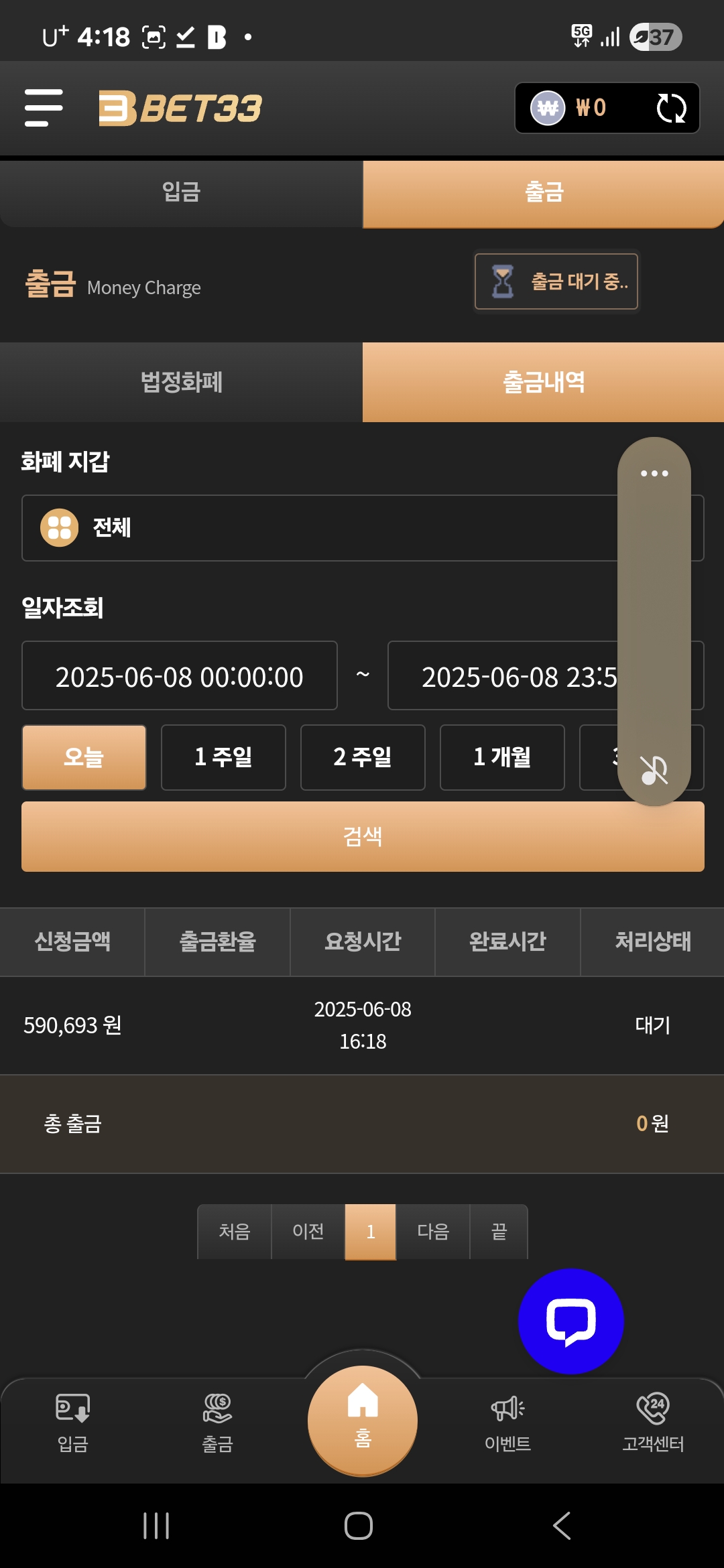Go to 다음 page of results
Screen dimensions: 724x1568
tap(433, 1232)
